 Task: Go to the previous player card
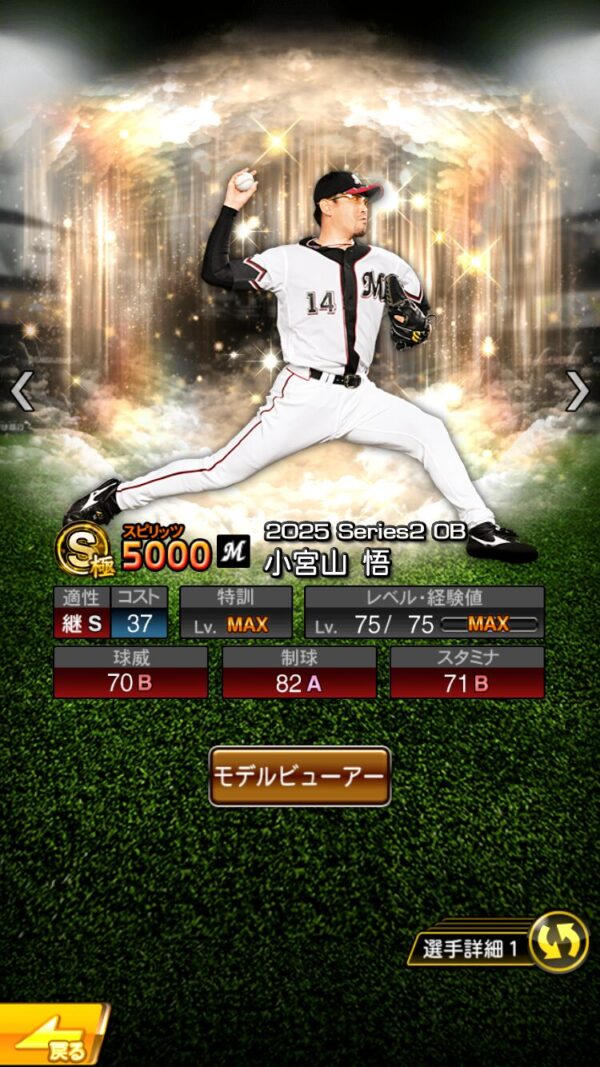pyautogui.click(x=21, y=391)
